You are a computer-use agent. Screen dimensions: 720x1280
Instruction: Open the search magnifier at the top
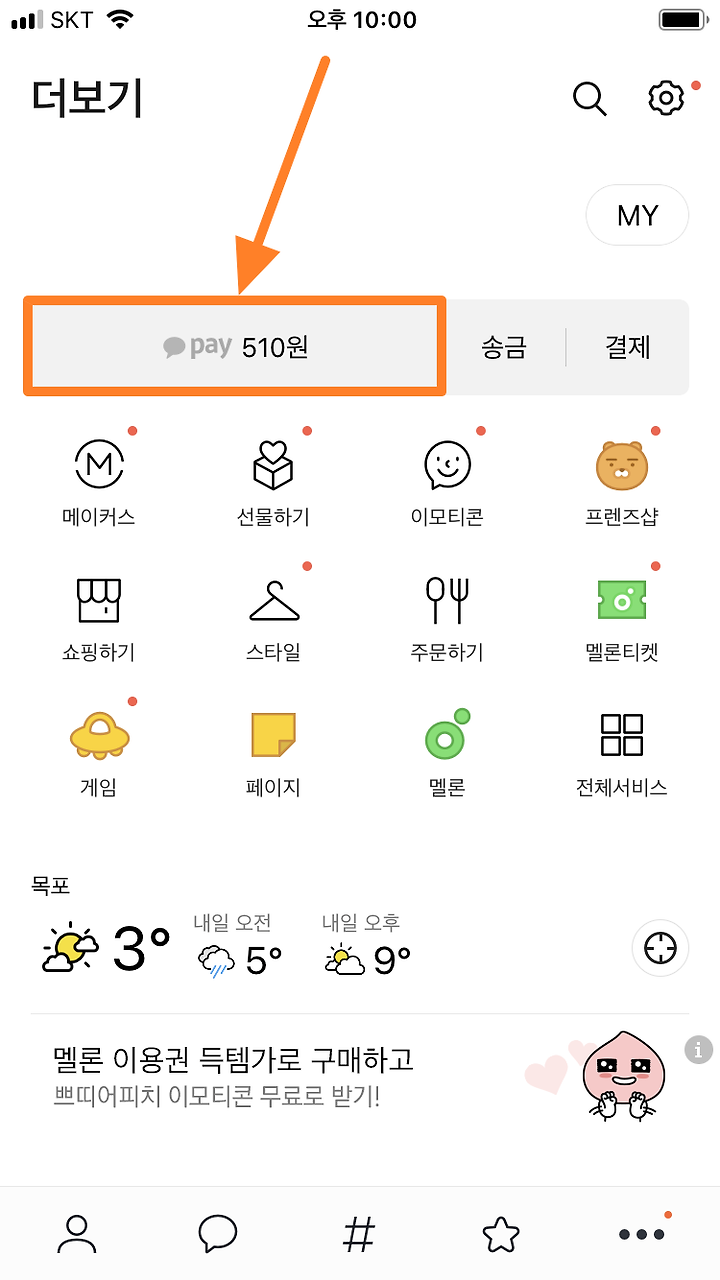pos(590,98)
